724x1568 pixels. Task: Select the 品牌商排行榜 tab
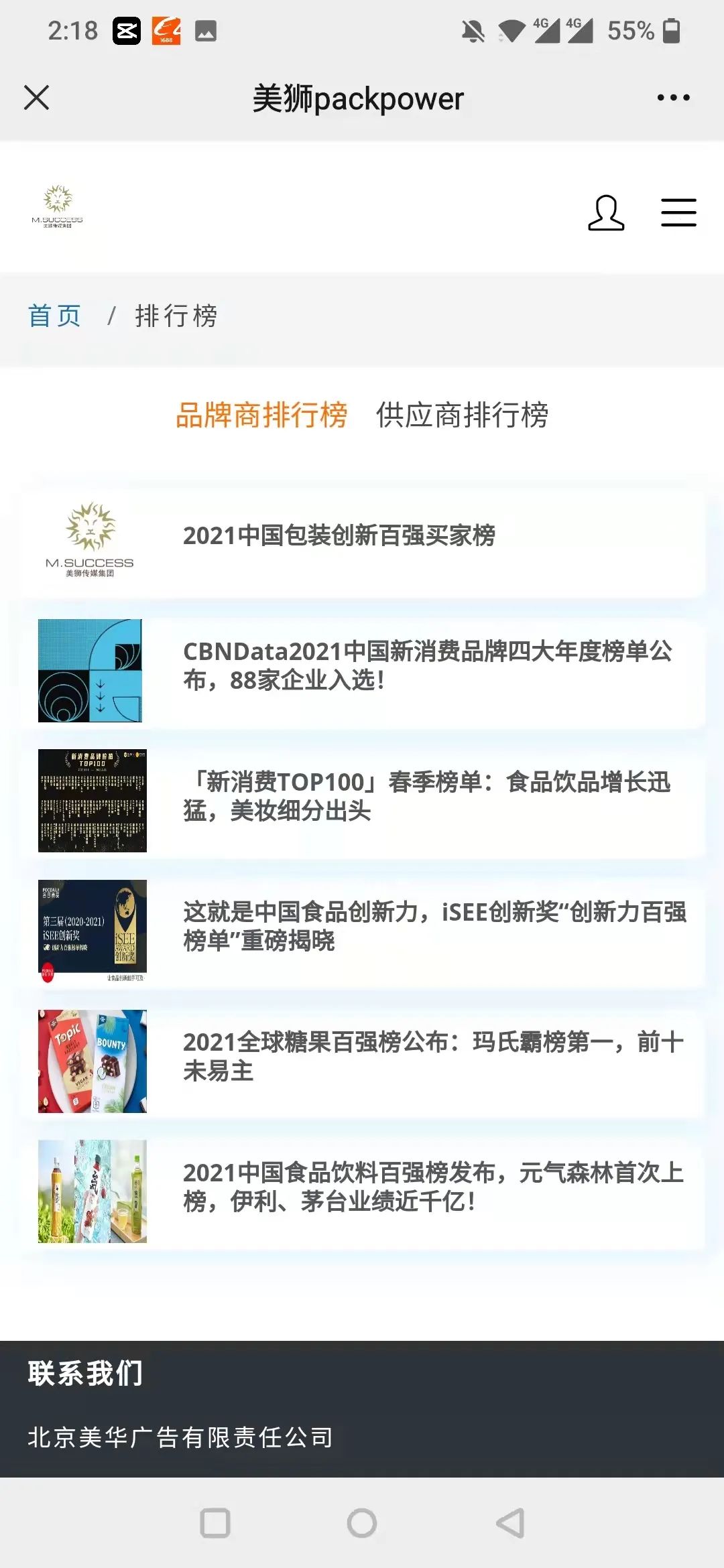[261, 415]
